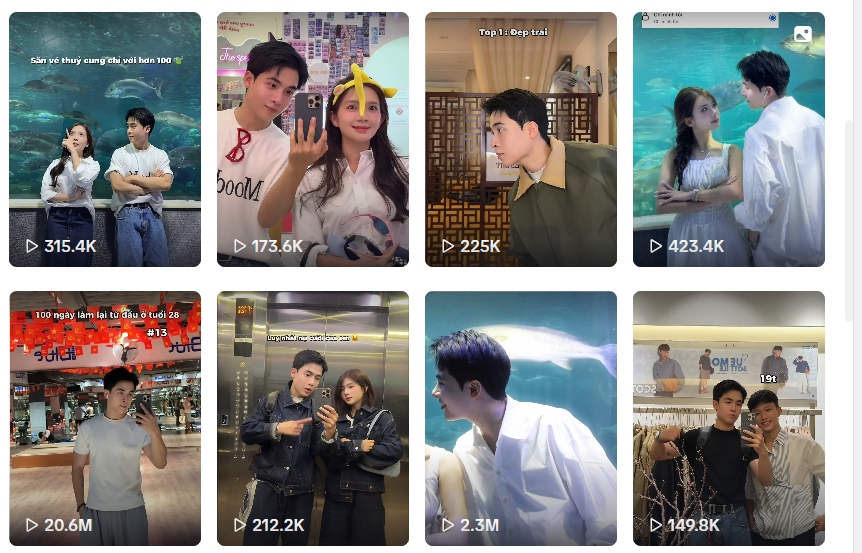This screenshot has width=862, height=553.
Task: Play the elevator video with 212.2K views
Action: click(x=313, y=418)
